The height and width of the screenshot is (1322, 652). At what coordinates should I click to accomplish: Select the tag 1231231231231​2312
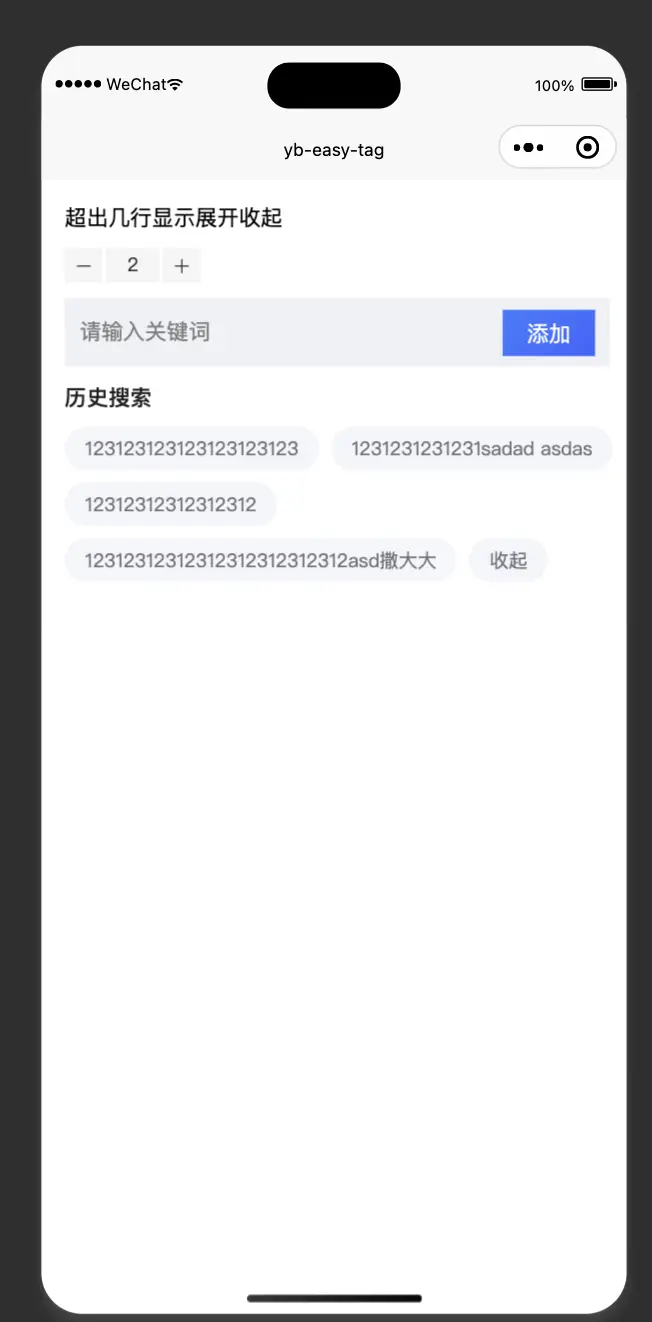[x=170, y=504]
